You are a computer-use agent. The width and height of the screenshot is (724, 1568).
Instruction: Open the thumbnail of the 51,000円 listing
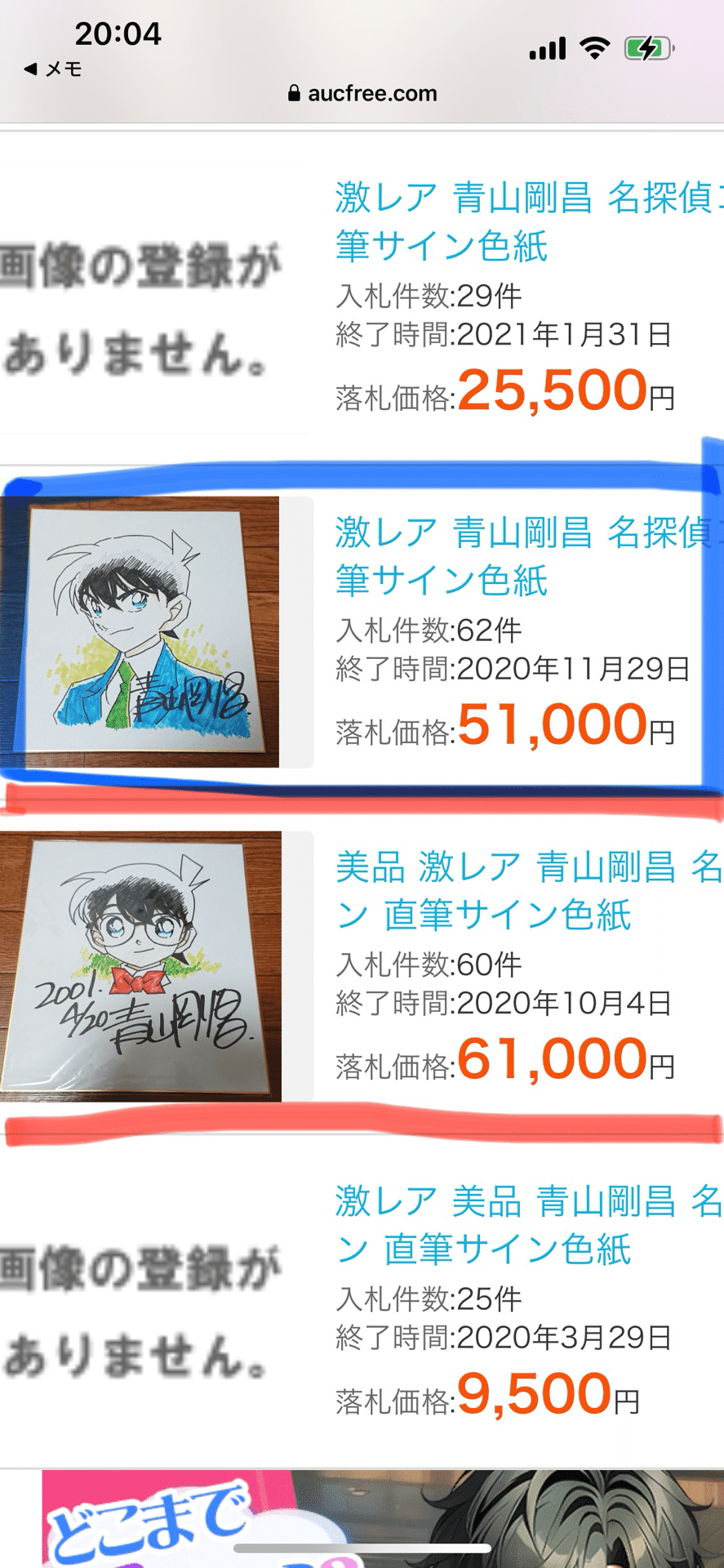(x=140, y=631)
